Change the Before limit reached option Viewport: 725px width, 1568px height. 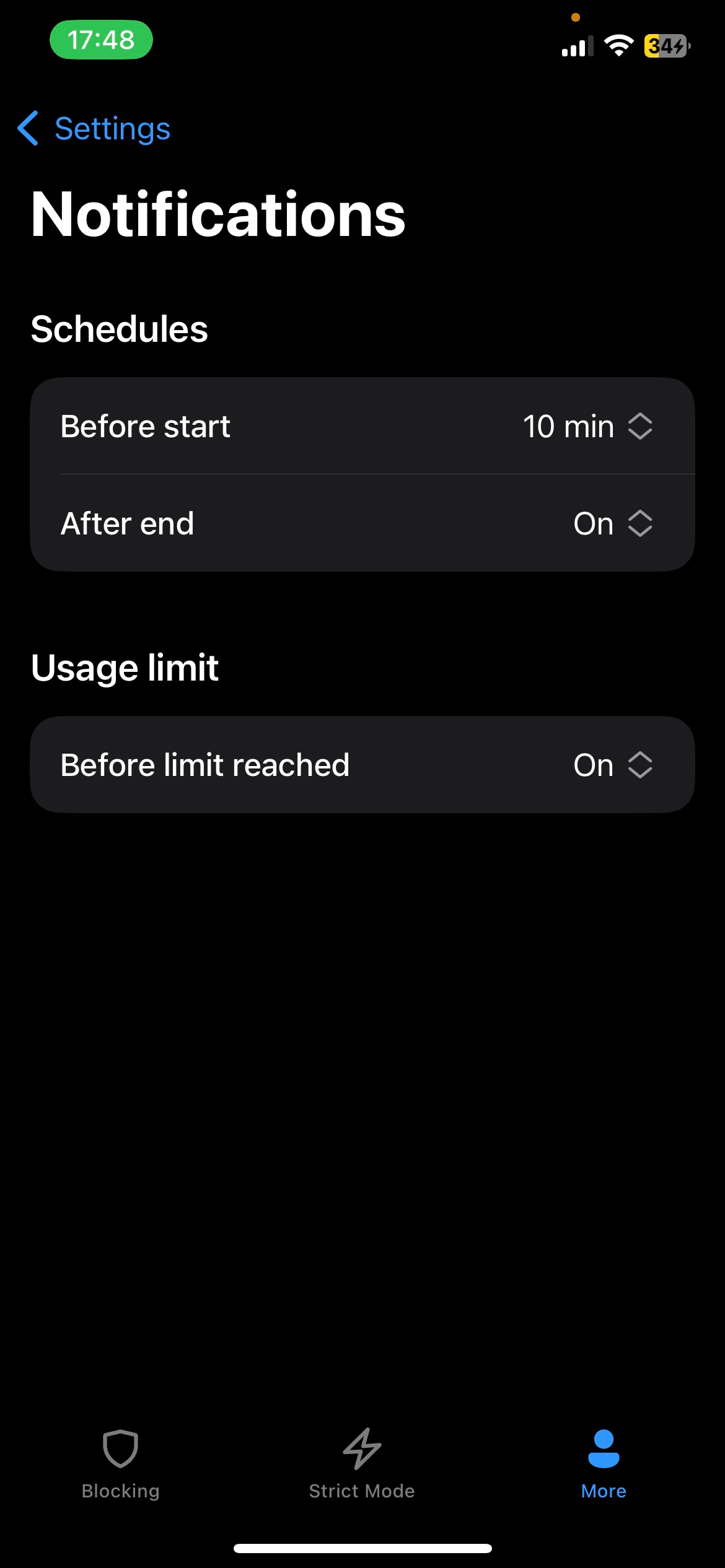612,765
